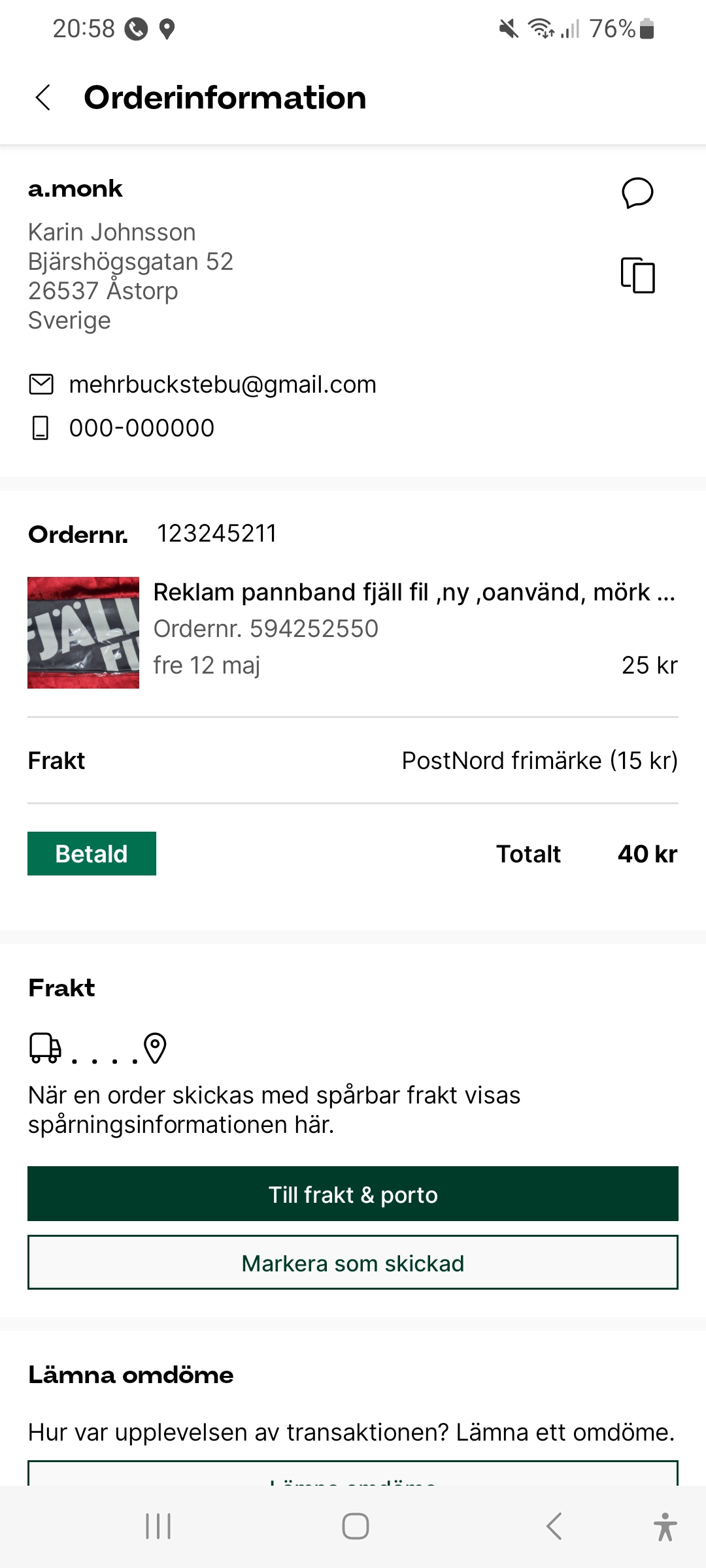Tap Till frakt & porto button

[x=353, y=1194]
